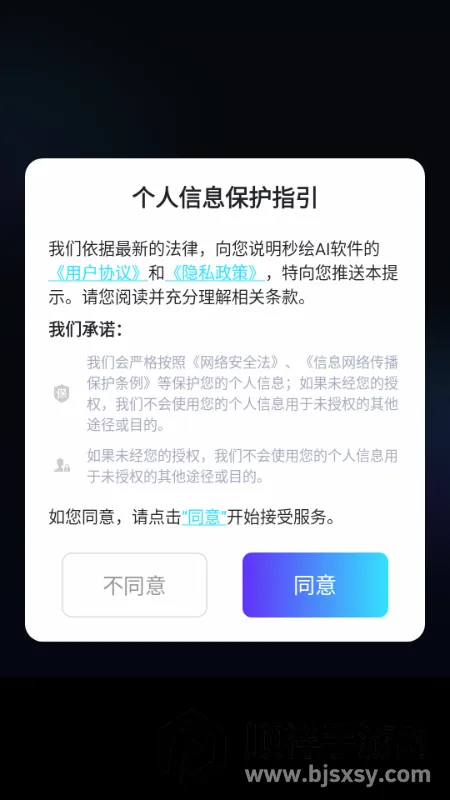Open the 《用户协议》 link
Viewport: 450px width, 800px height.
click(98, 273)
